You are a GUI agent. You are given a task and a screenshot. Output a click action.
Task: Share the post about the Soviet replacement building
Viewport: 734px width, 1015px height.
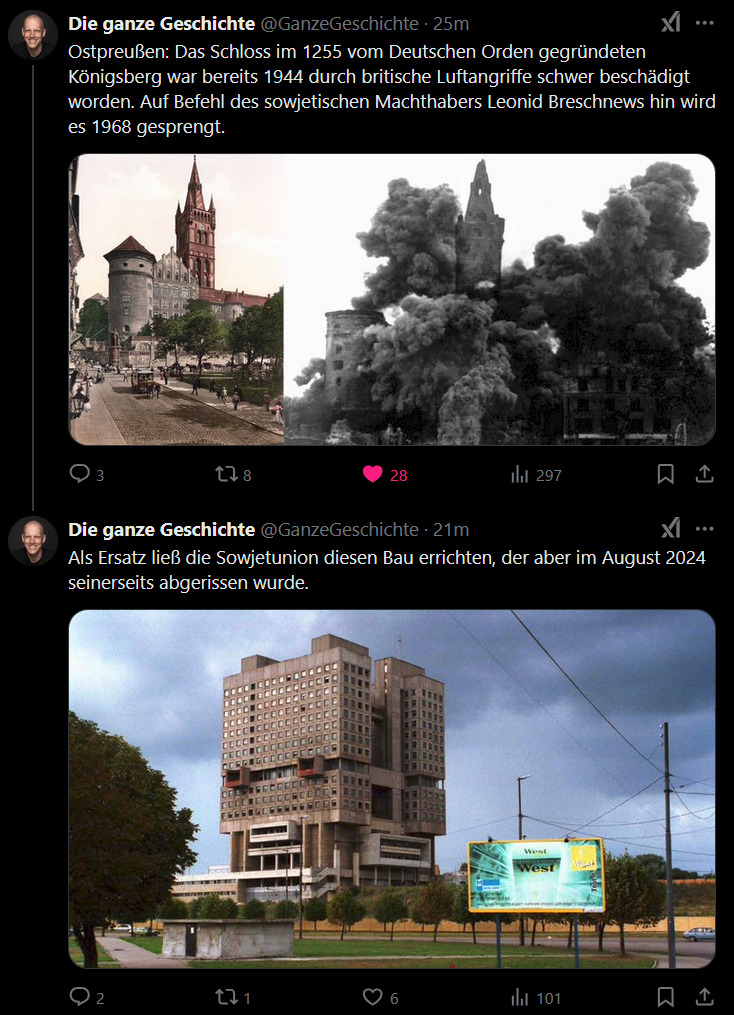703,997
